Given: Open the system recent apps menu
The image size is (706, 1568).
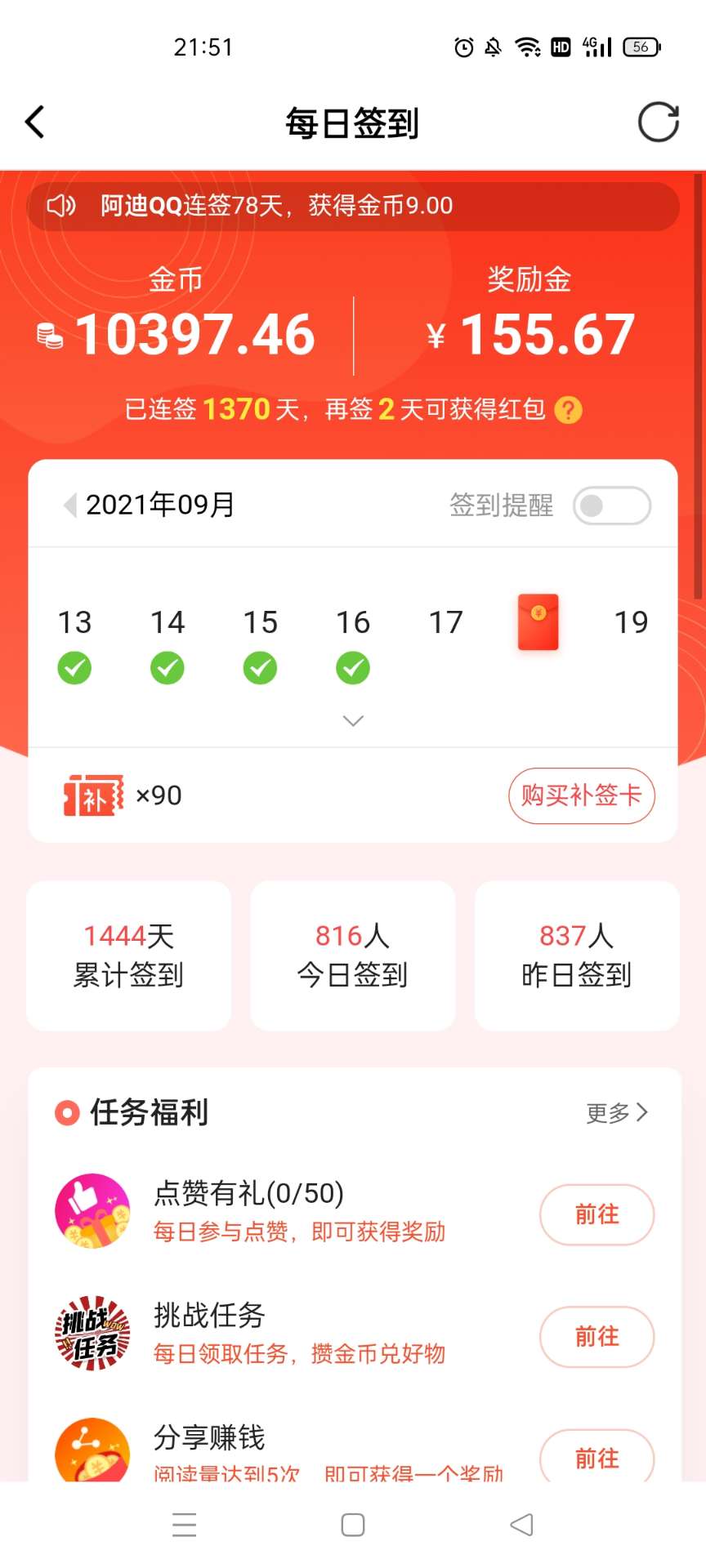Looking at the screenshot, I should coord(185,1525).
